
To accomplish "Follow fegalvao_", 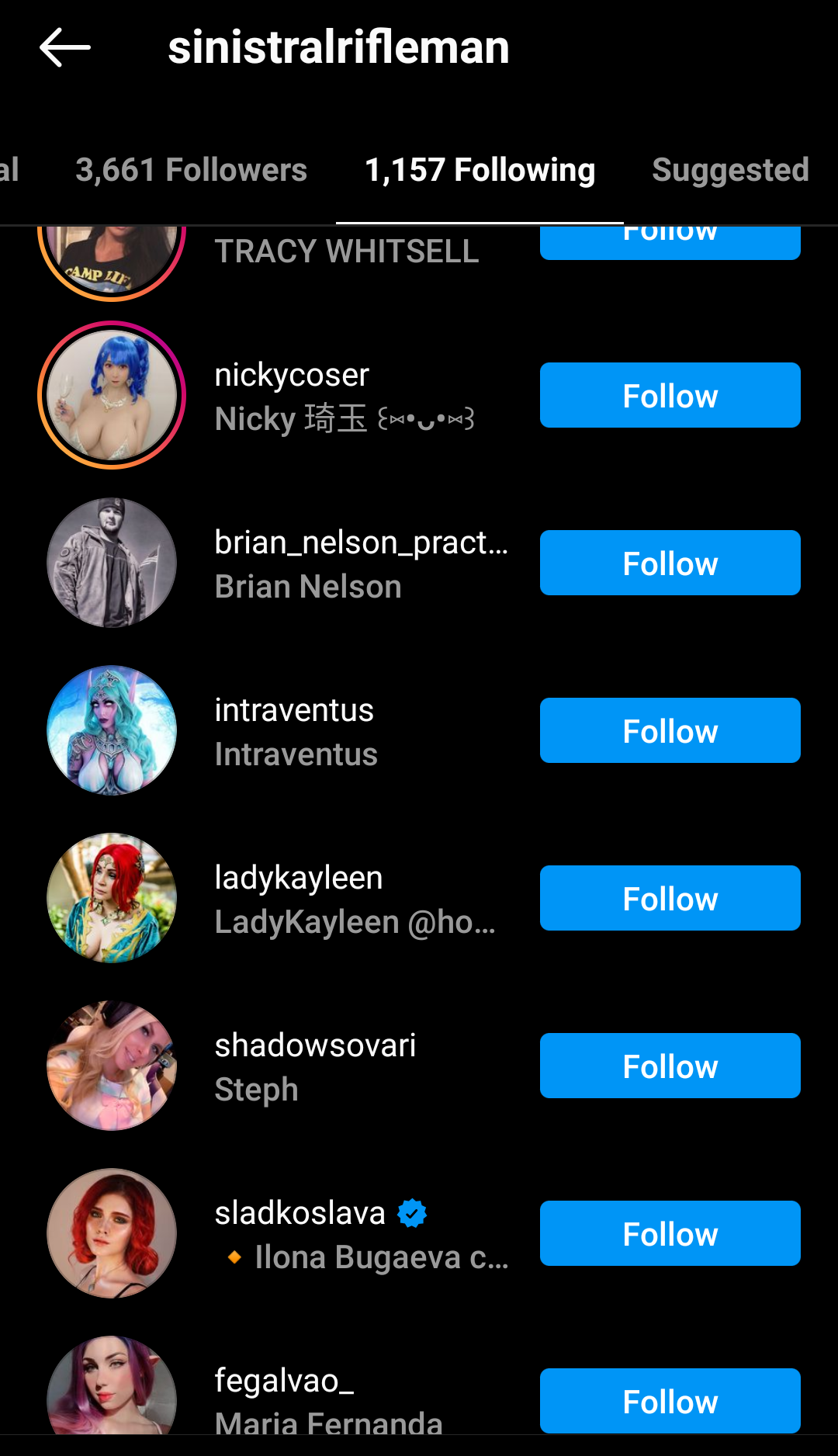I will [x=670, y=1401].
